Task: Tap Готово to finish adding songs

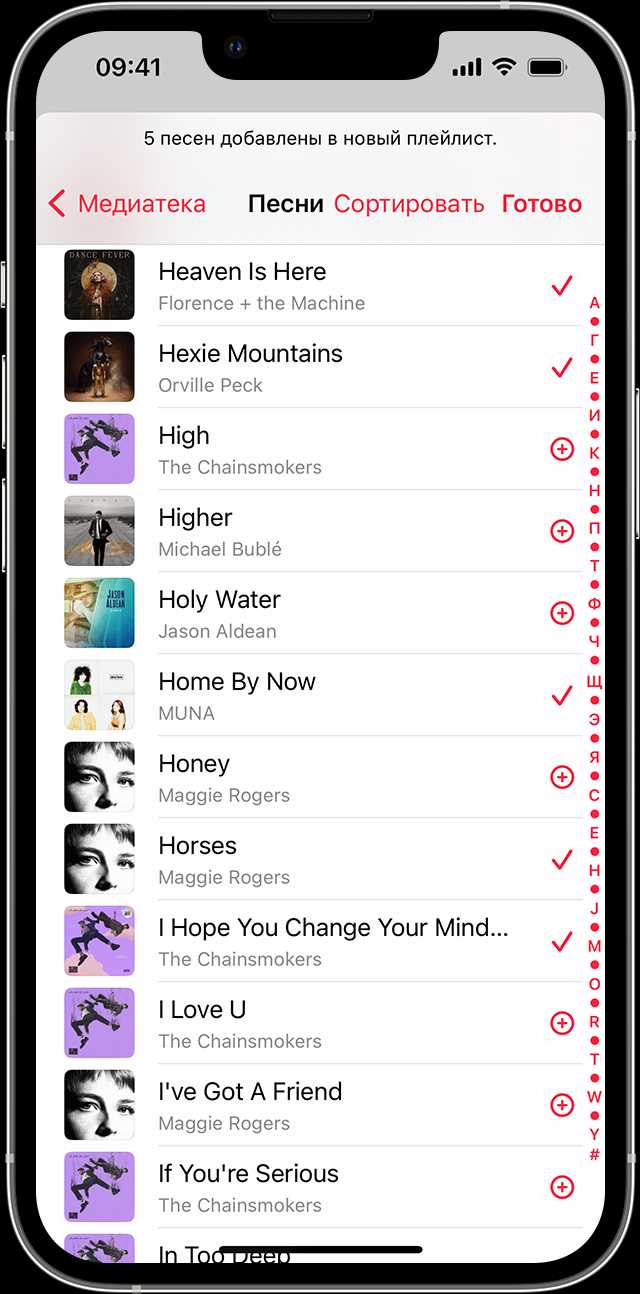Action: (541, 204)
